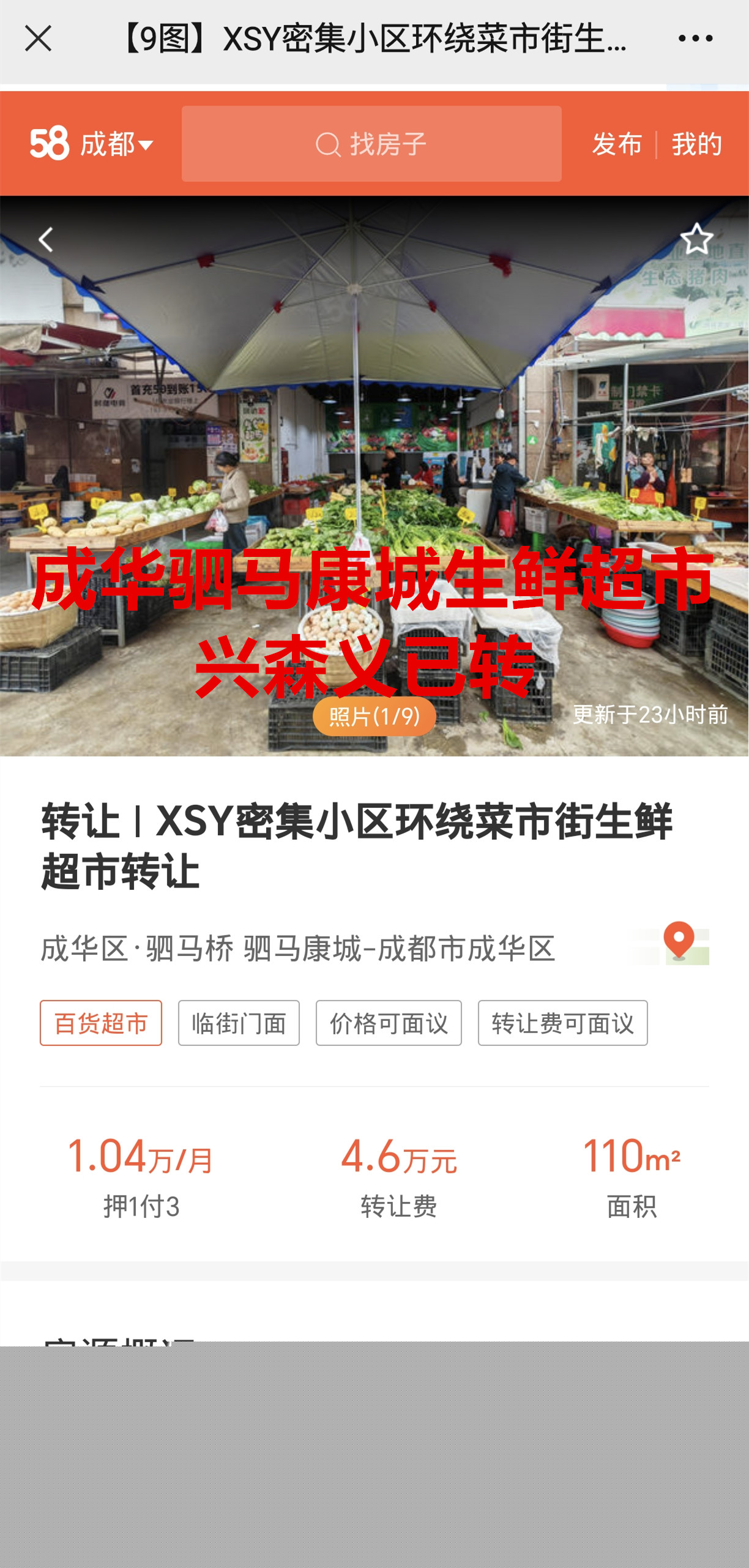Open 发布 to post a listing
The width and height of the screenshot is (749, 1568).
pyautogui.click(x=617, y=144)
